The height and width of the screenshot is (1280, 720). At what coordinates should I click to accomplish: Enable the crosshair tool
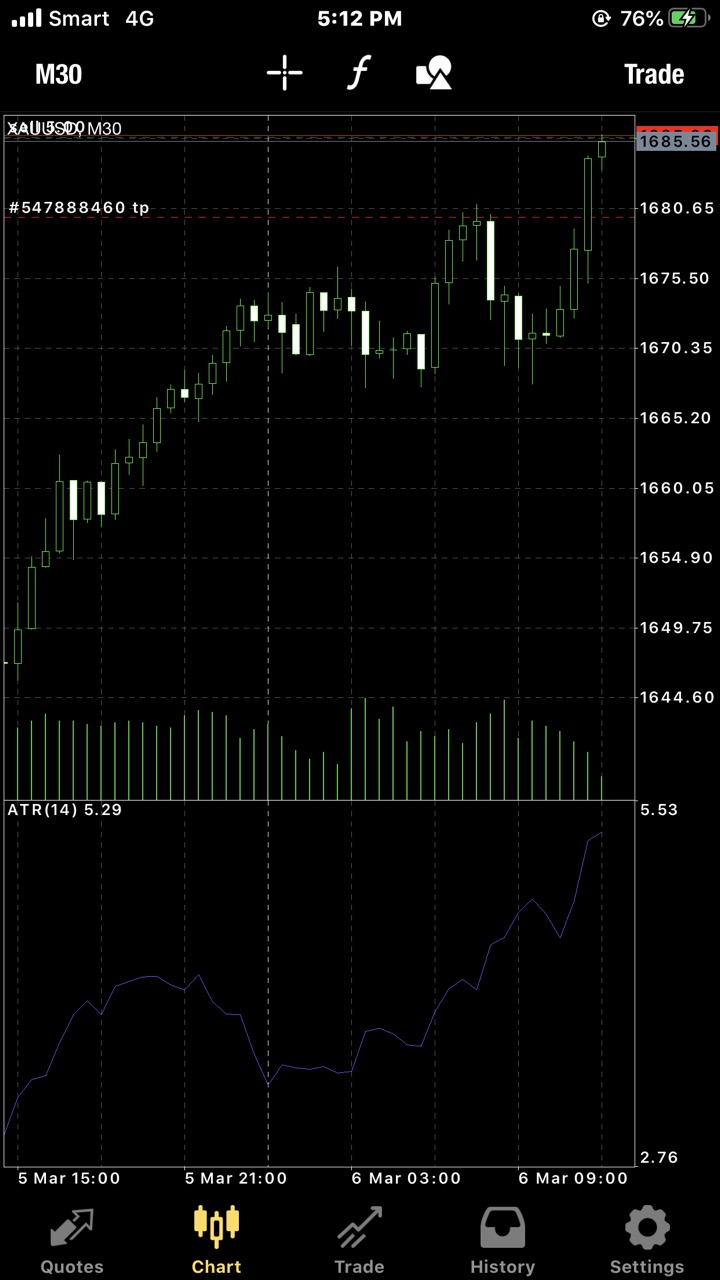[x=285, y=73]
